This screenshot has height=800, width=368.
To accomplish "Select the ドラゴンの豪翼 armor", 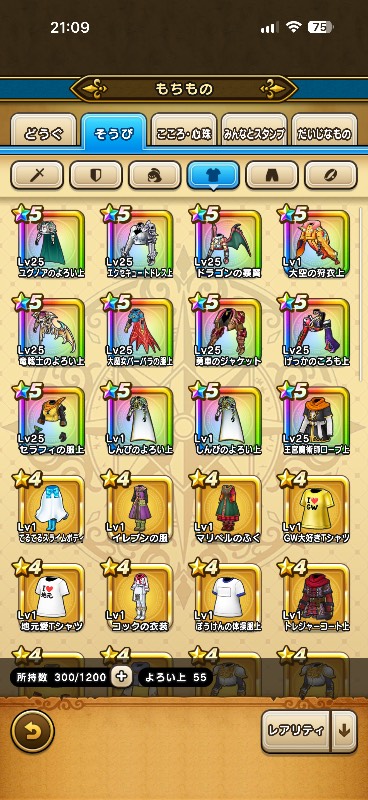I will click(228, 242).
